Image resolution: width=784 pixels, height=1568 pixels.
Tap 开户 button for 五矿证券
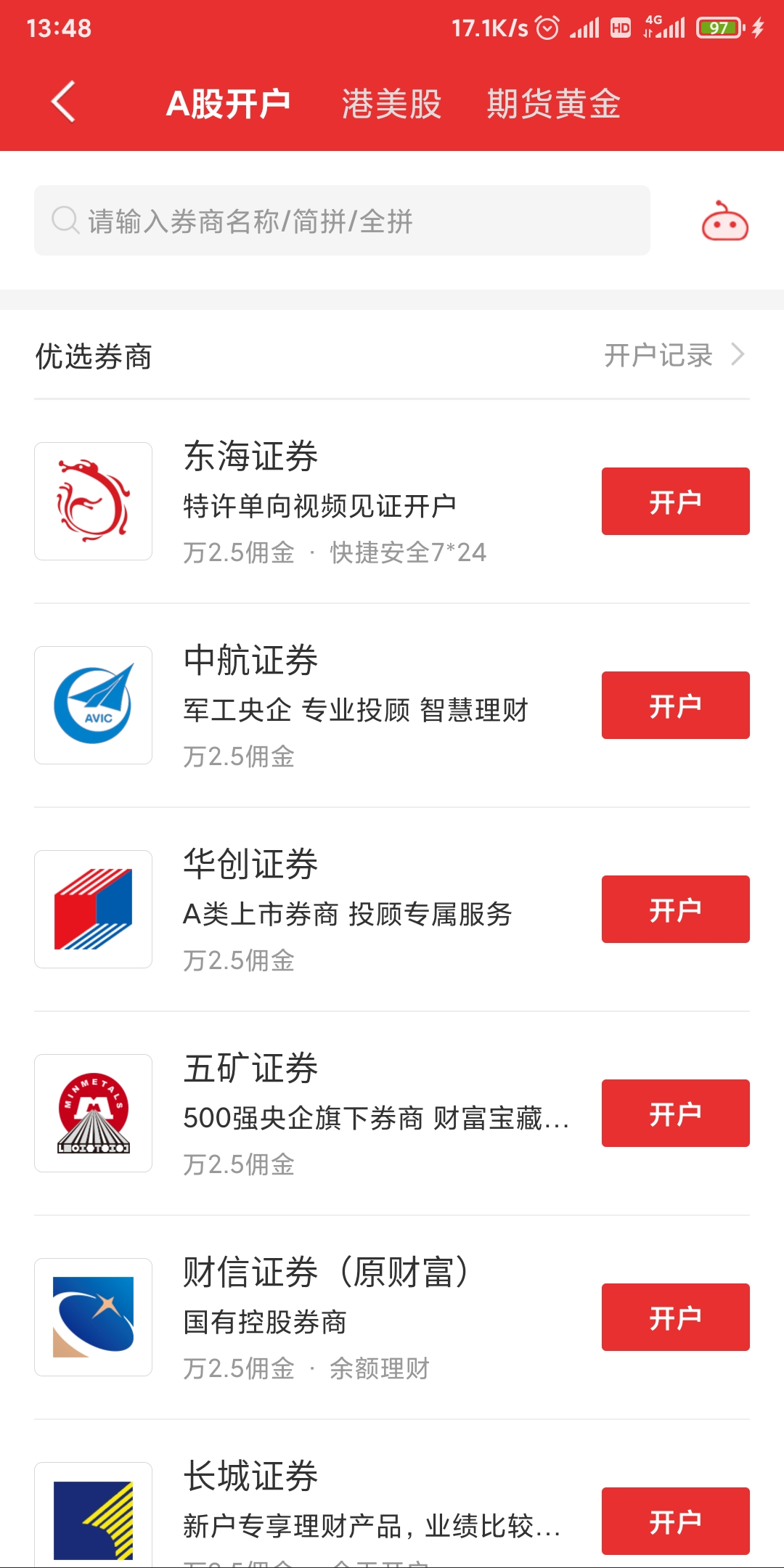tap(676, 1114)
